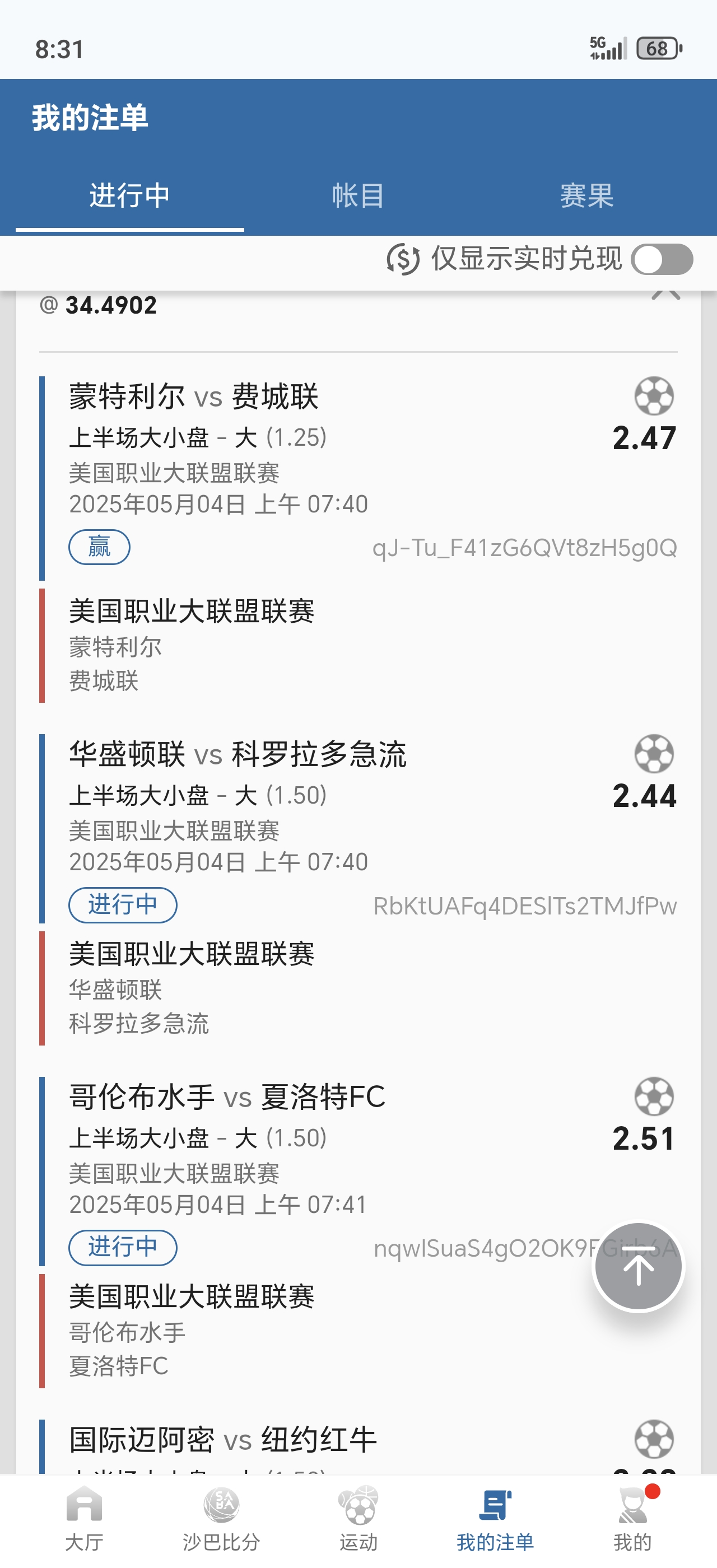Click the circular dollar cash-out icon
The height and width of the screenshot is (1568, 717).
tap(403, 259)
